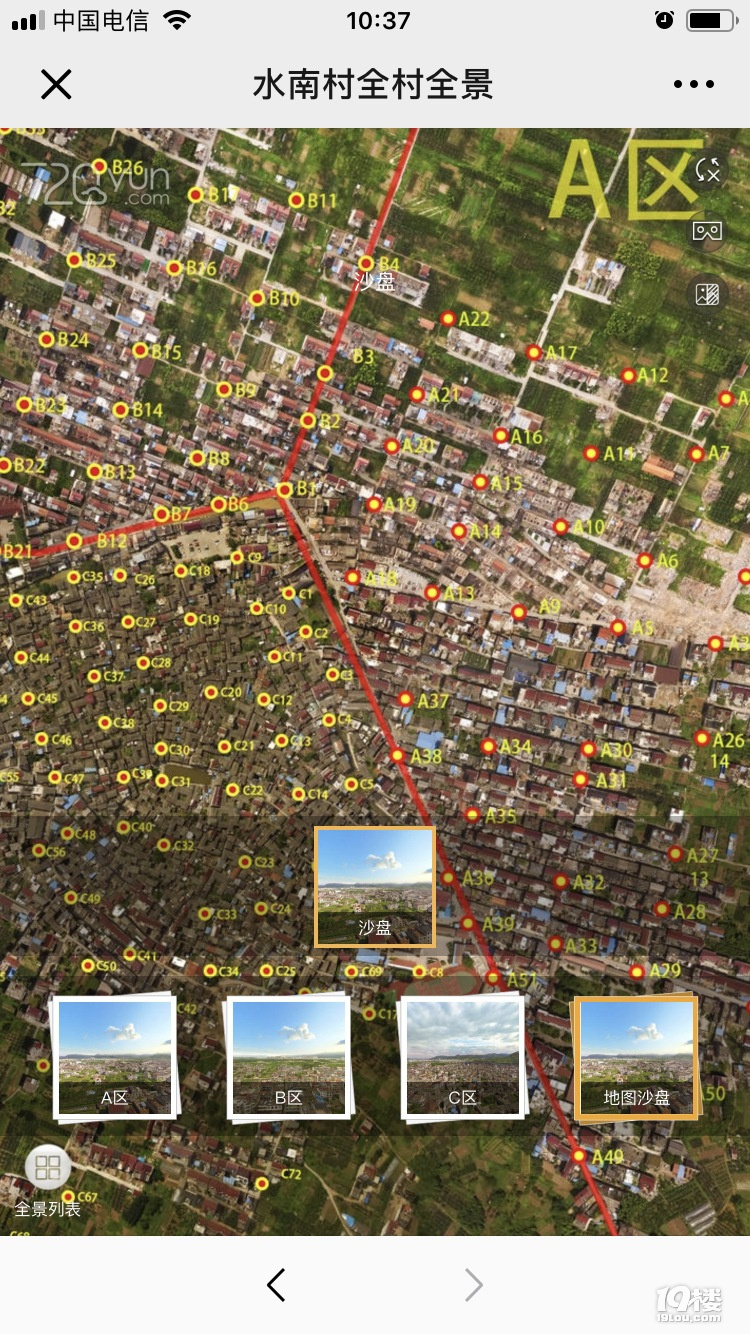Viewport: 750px width, 1334px height.
Task: Open hotspot A38 on the map
Action: tap(398, 756)
